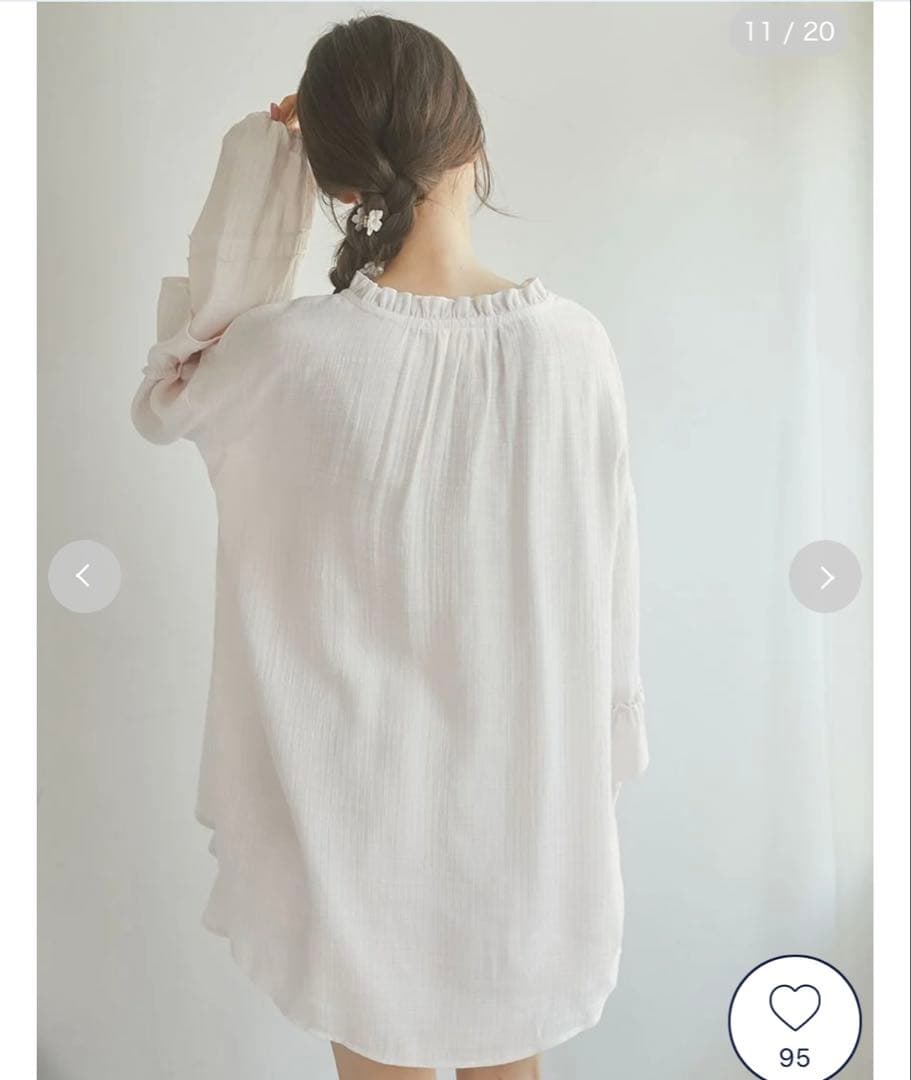911x1080 pixels.
Task: Show the next product photo
Action: (x=825, y=577)
